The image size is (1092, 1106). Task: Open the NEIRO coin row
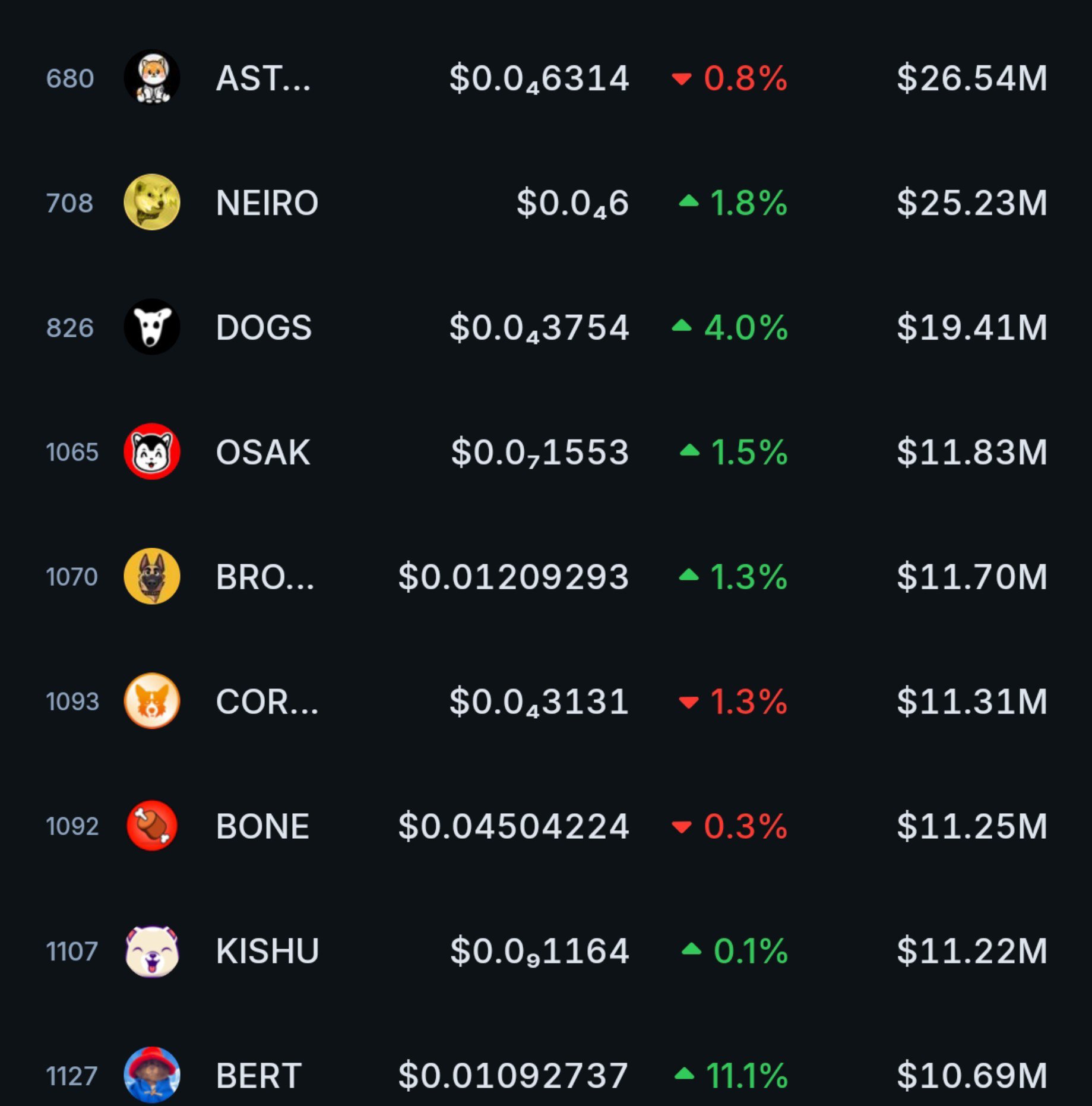546,203
